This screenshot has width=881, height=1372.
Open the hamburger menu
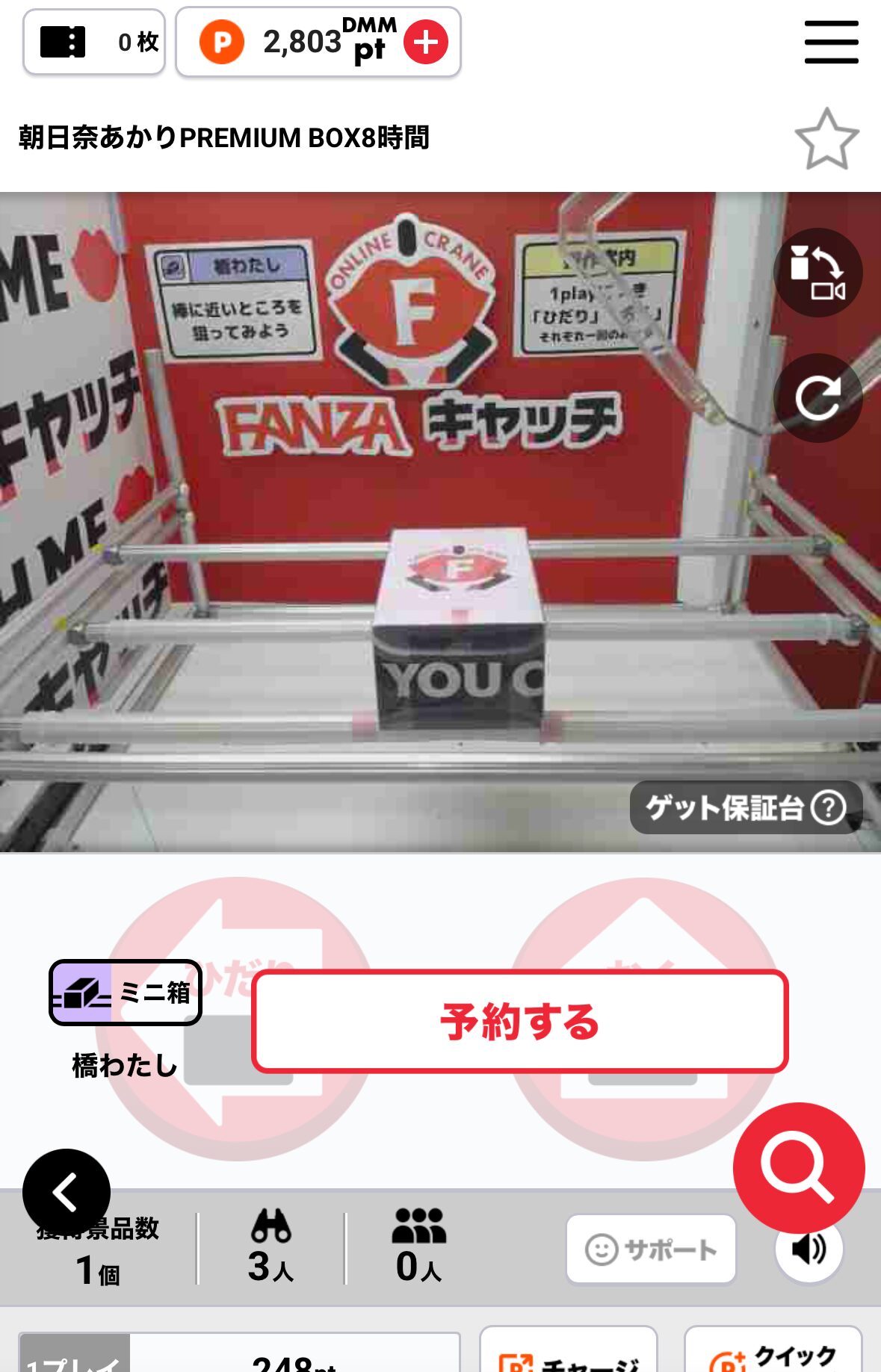tap(831, 42)
